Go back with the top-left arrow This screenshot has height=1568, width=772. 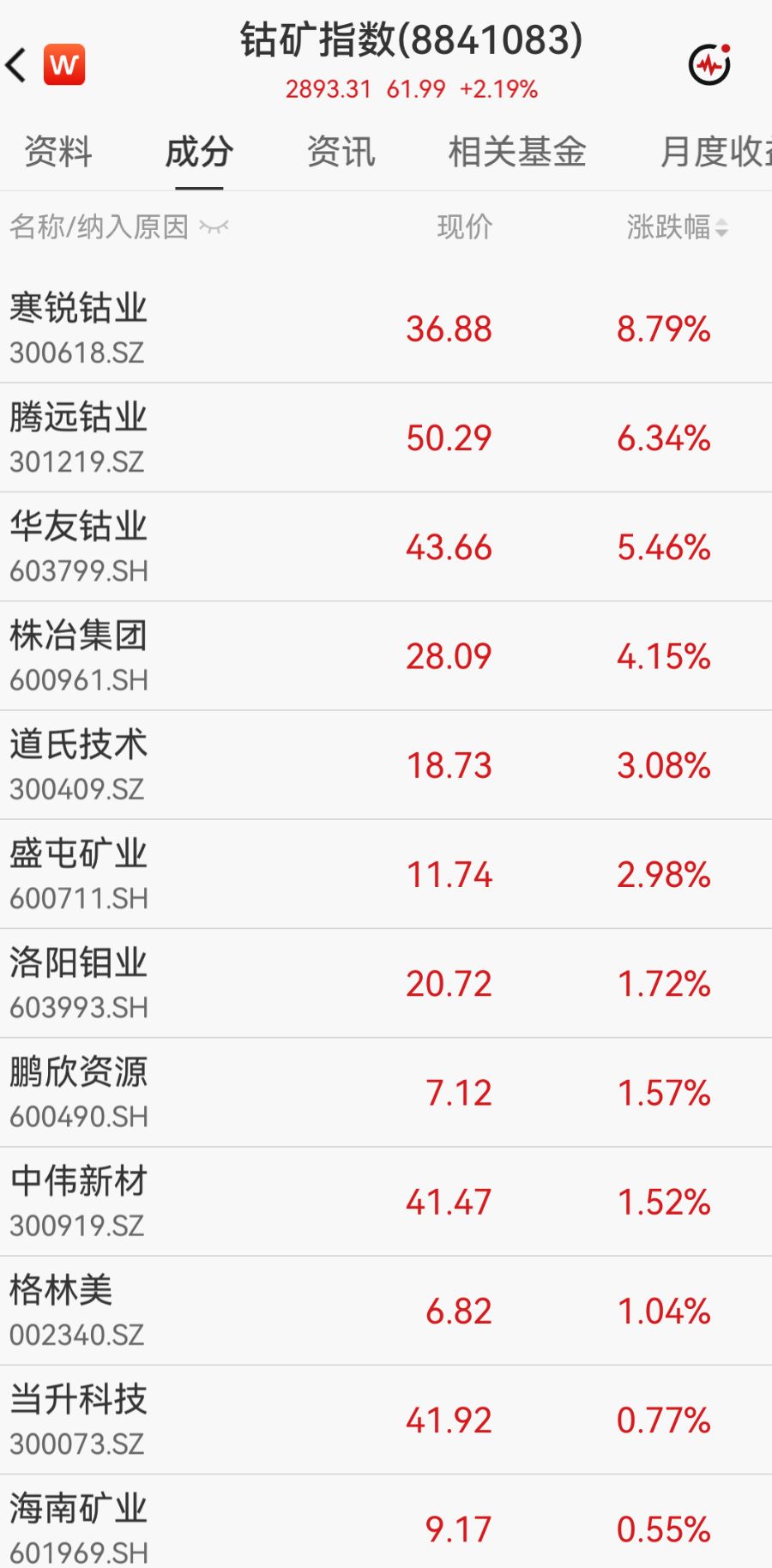click(x=16, y=65)
